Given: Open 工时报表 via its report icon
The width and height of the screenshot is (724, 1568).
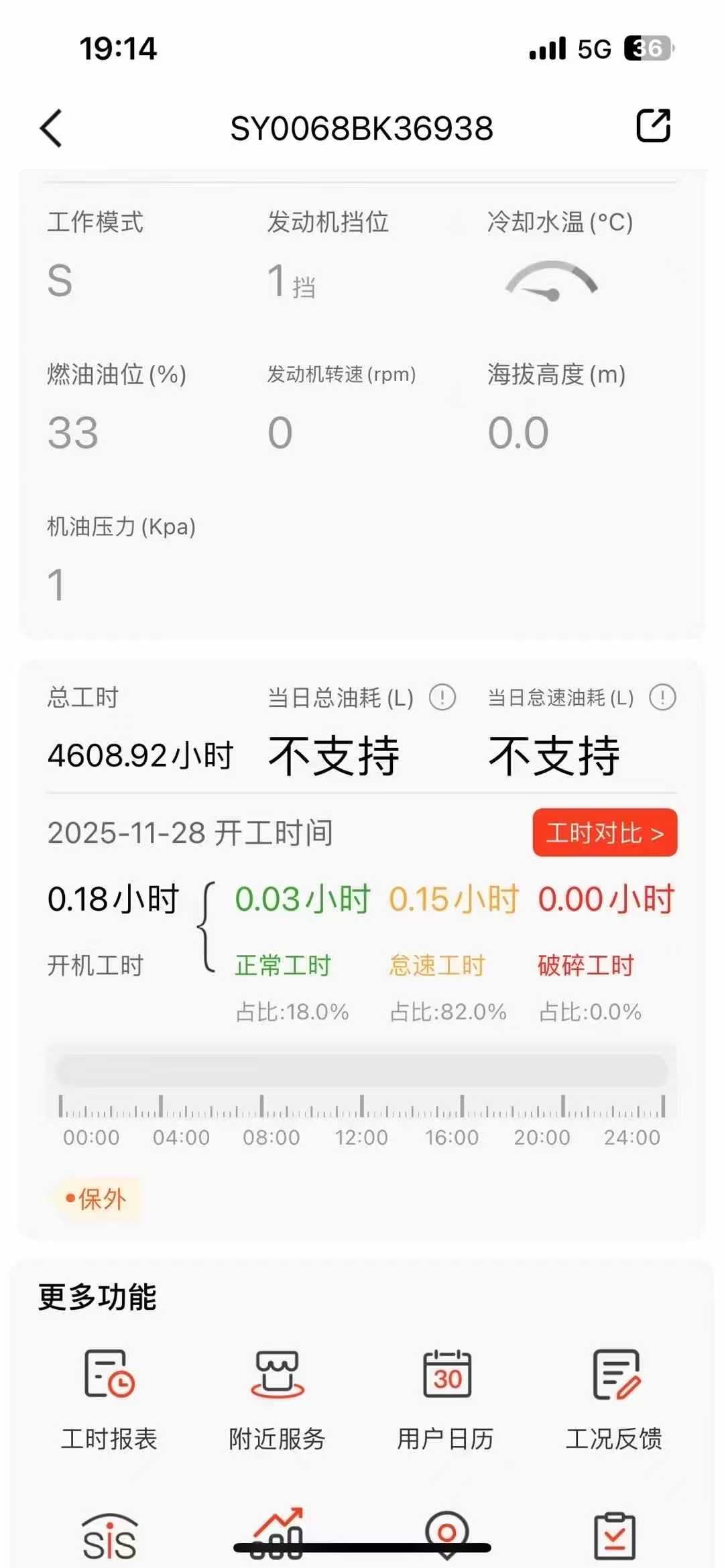Looking at the screenshot, I should point(107,1374).
